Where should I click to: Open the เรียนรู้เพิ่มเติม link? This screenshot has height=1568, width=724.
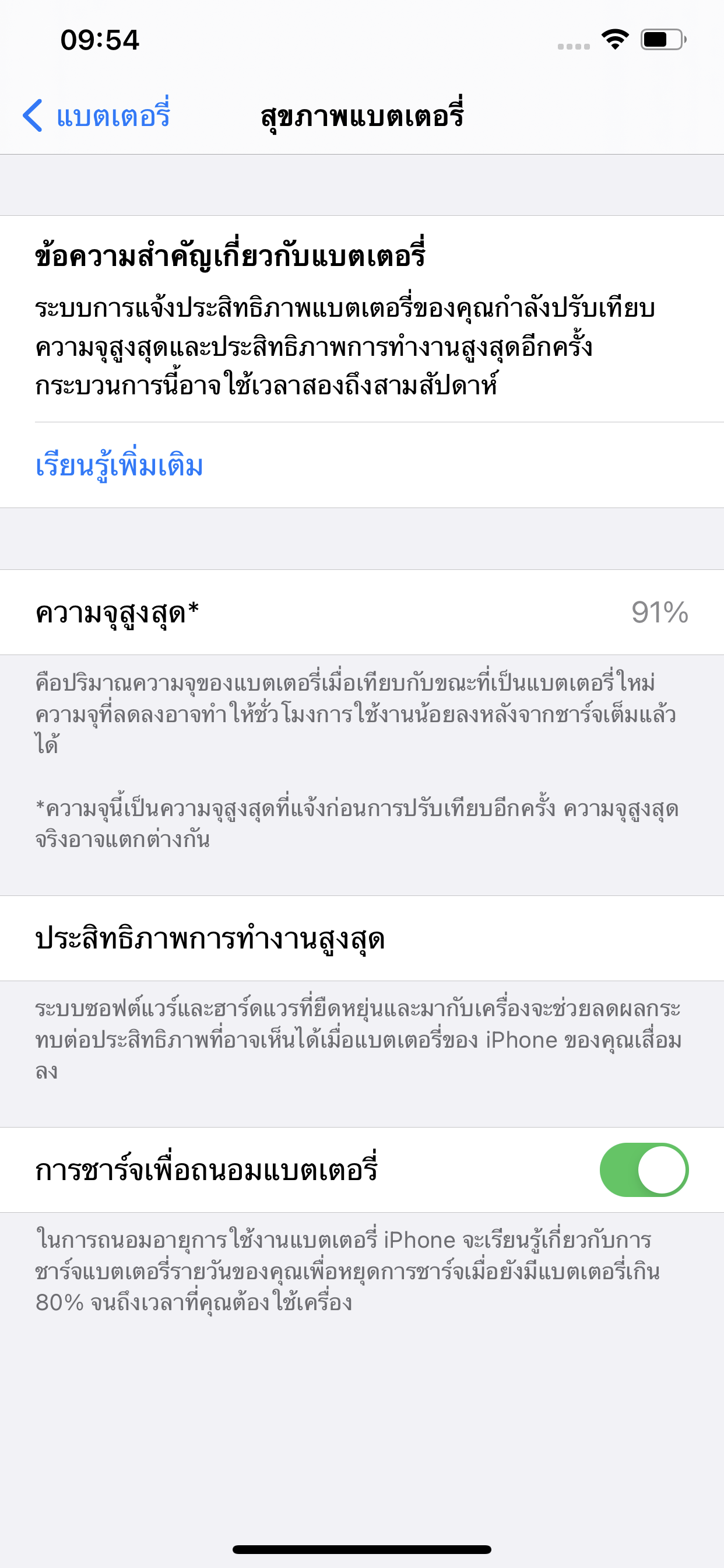[120, 466]
